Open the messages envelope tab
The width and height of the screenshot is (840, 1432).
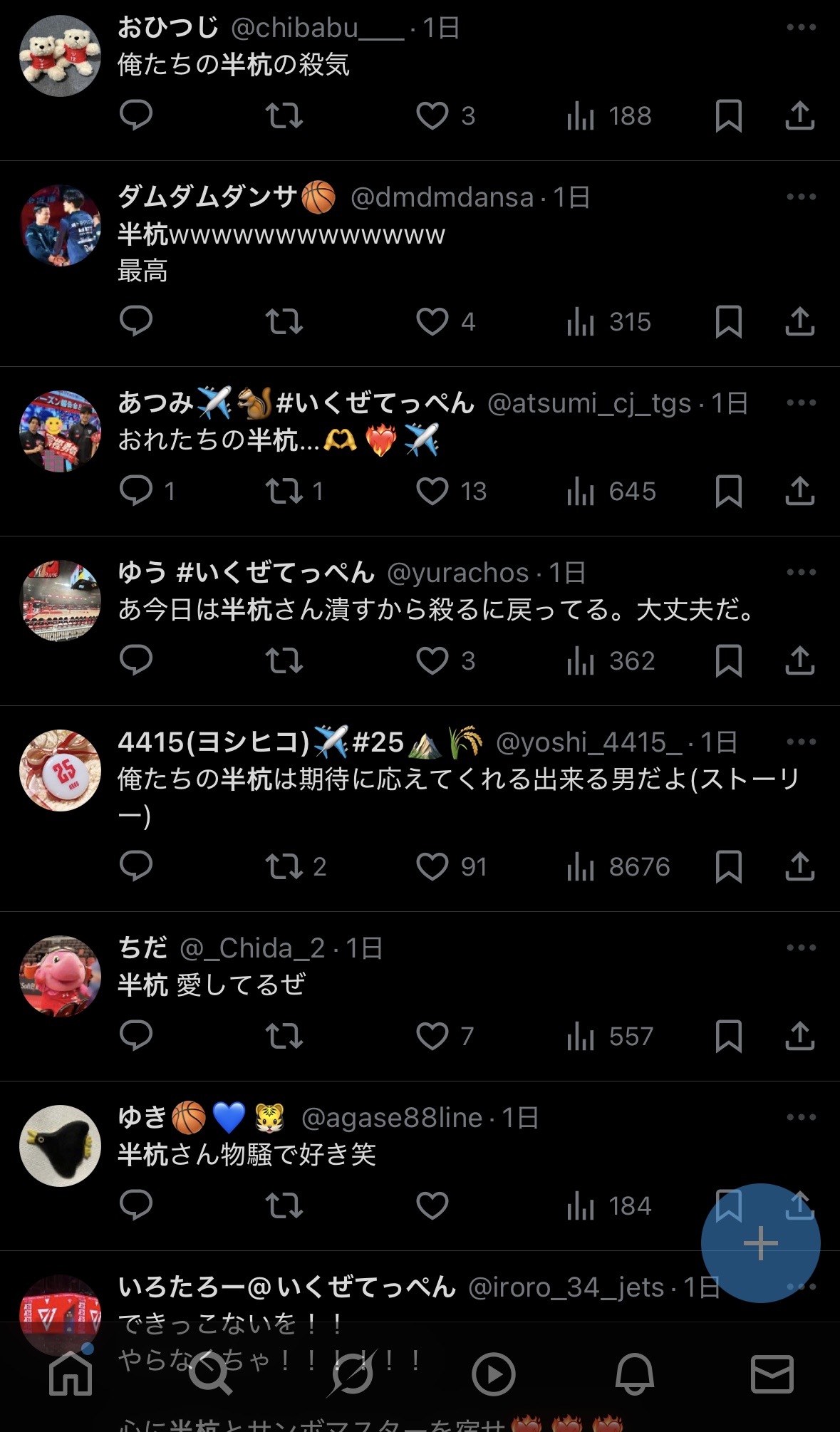pos(772,1374)
